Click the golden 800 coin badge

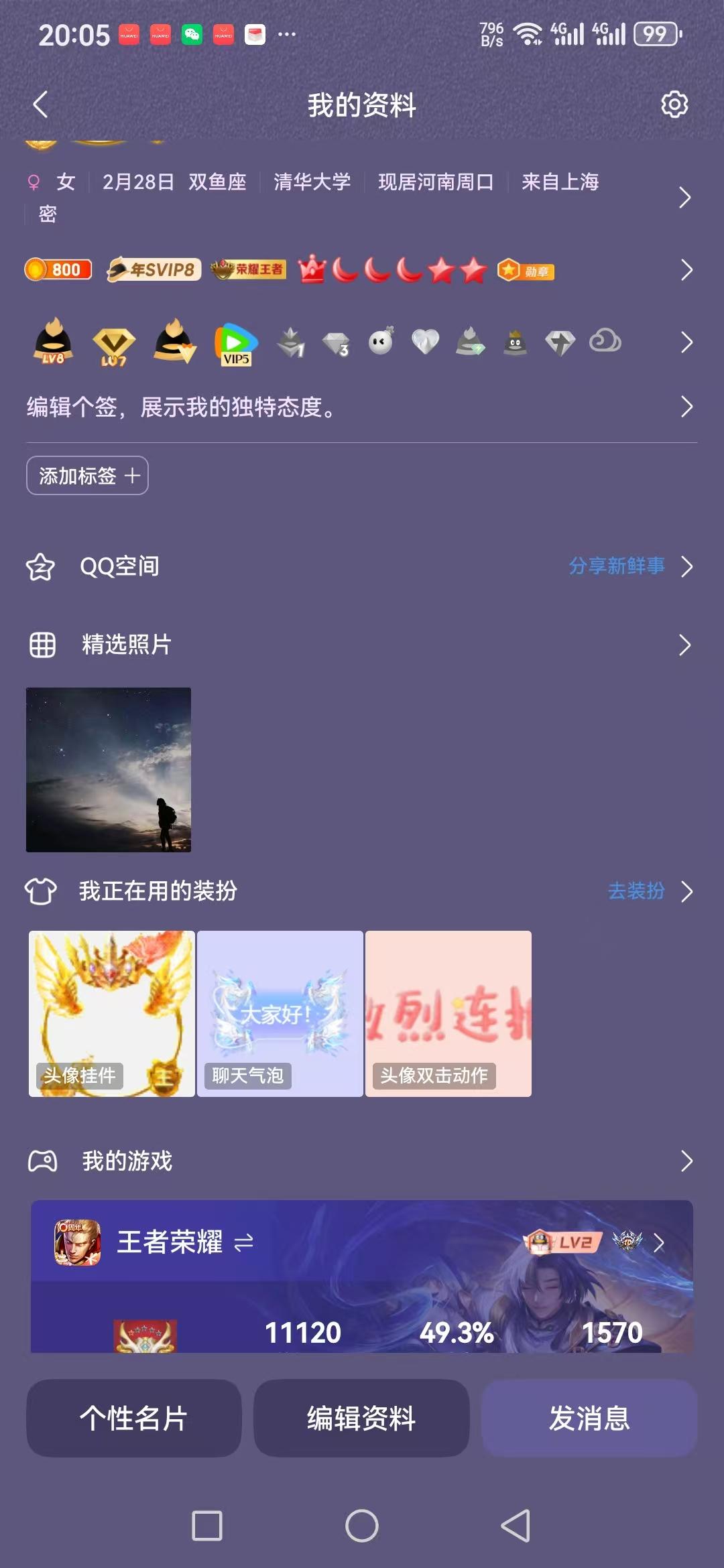pyautogui.click(x=57, y=270)
